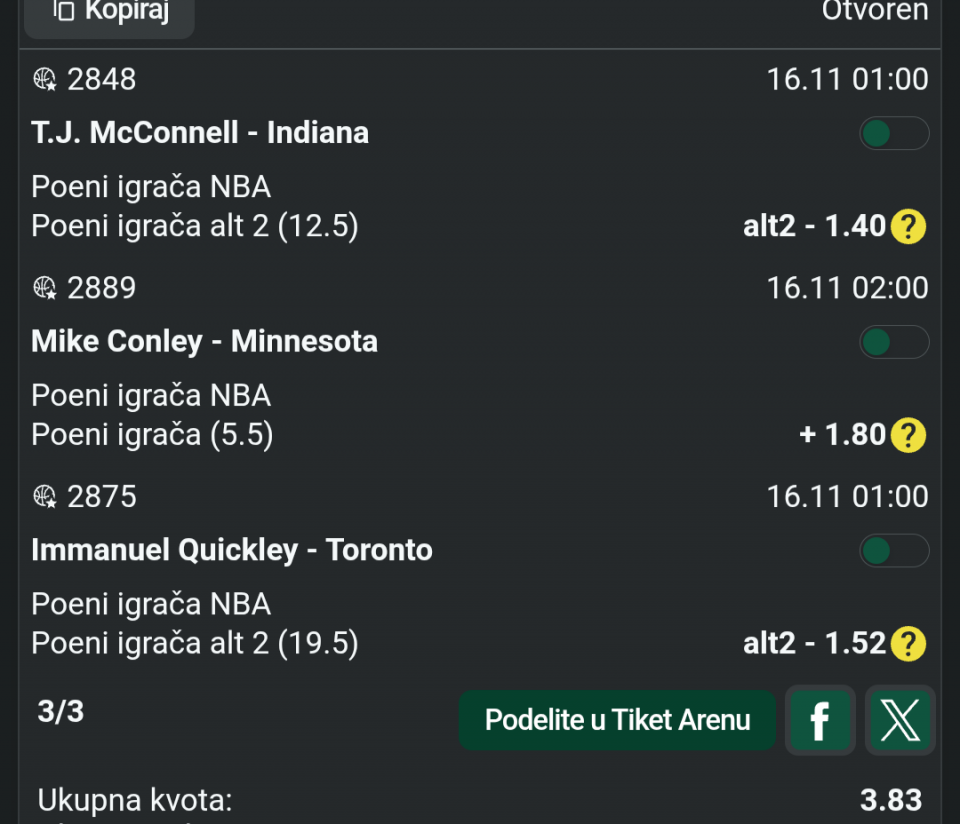Share the ticket on X

(900, 720)
